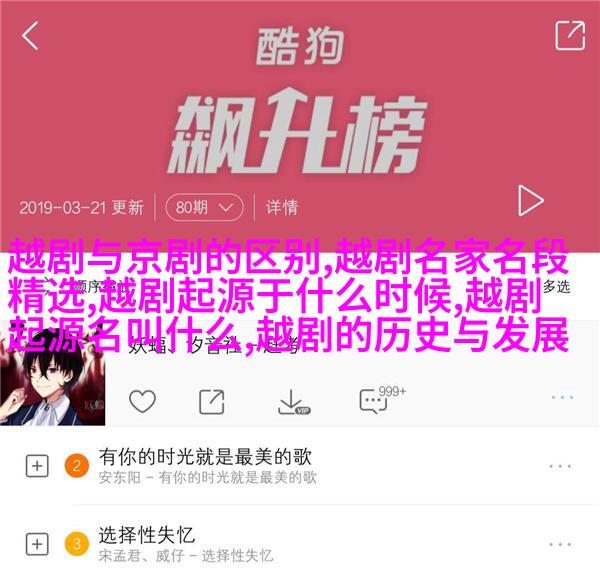Like the chart with heart icon

coord(142,402)
